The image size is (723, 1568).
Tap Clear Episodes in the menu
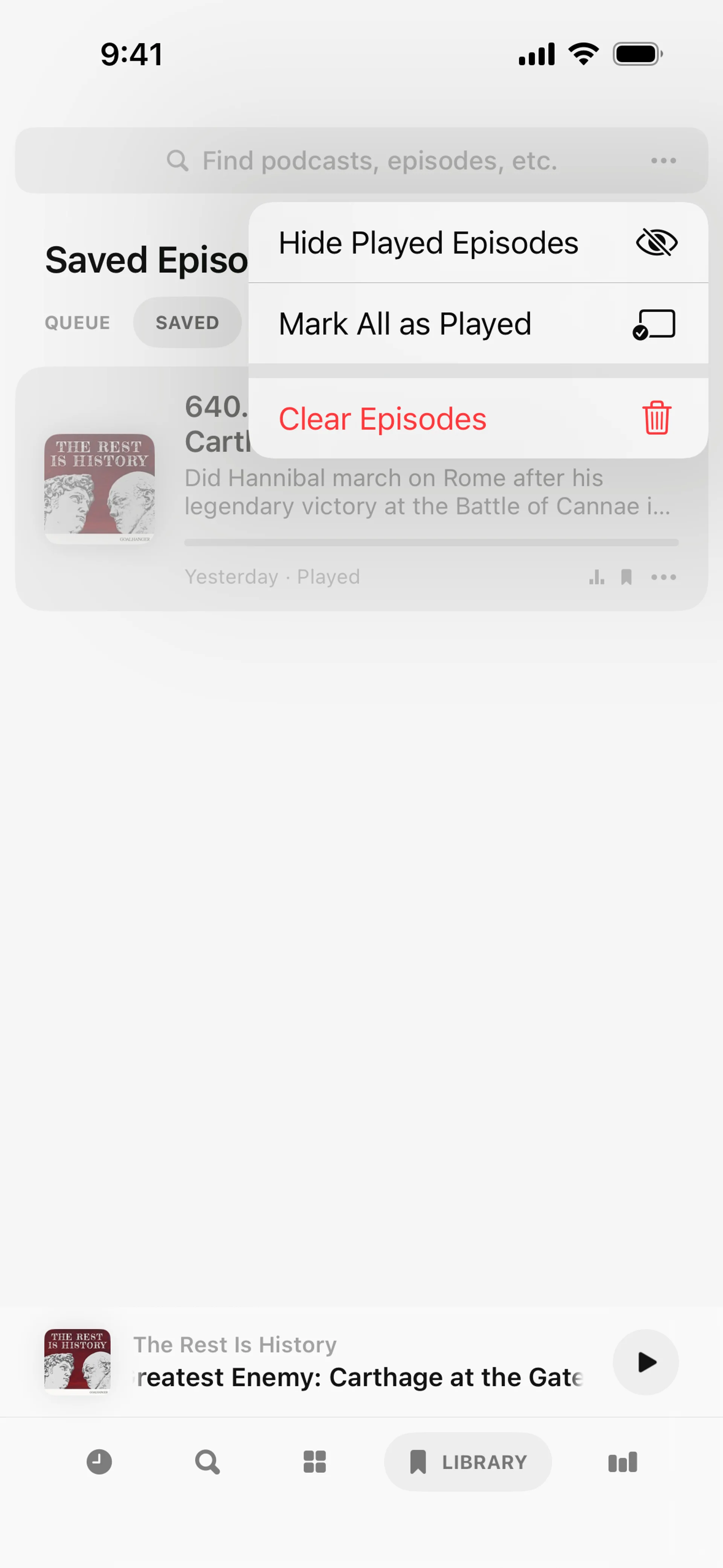478,419
